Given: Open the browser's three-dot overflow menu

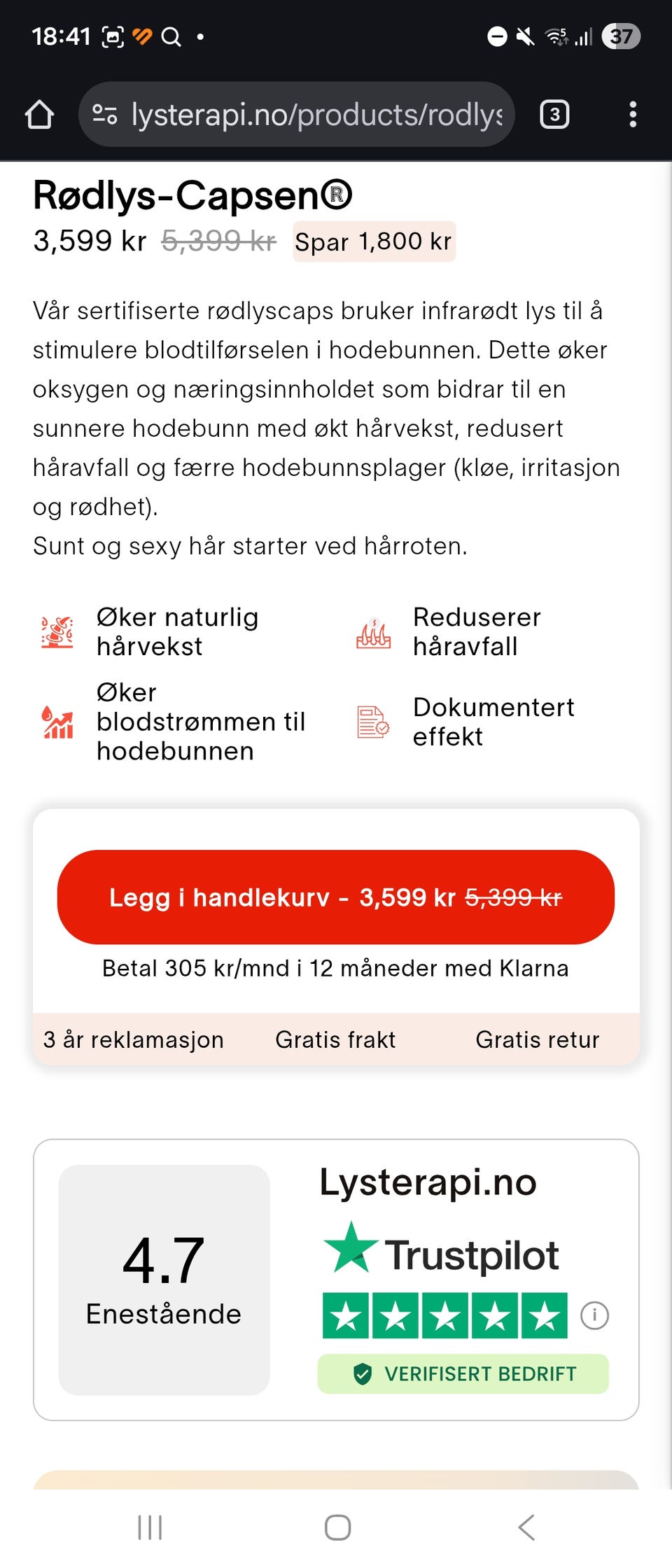Looking at the screenshot, I should (x=632, y=114).
